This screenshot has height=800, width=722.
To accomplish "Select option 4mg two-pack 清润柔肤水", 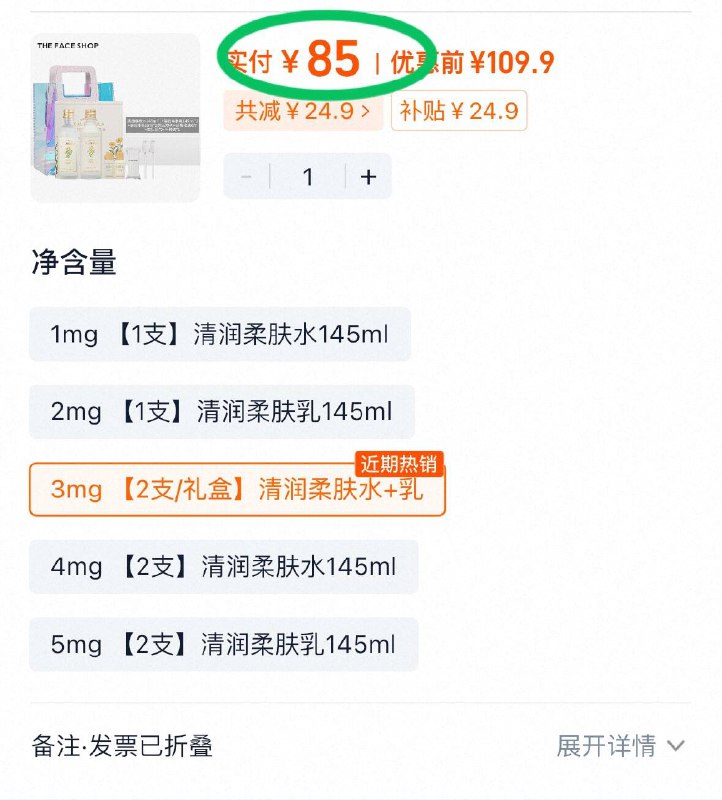I will tap(220, 567).
